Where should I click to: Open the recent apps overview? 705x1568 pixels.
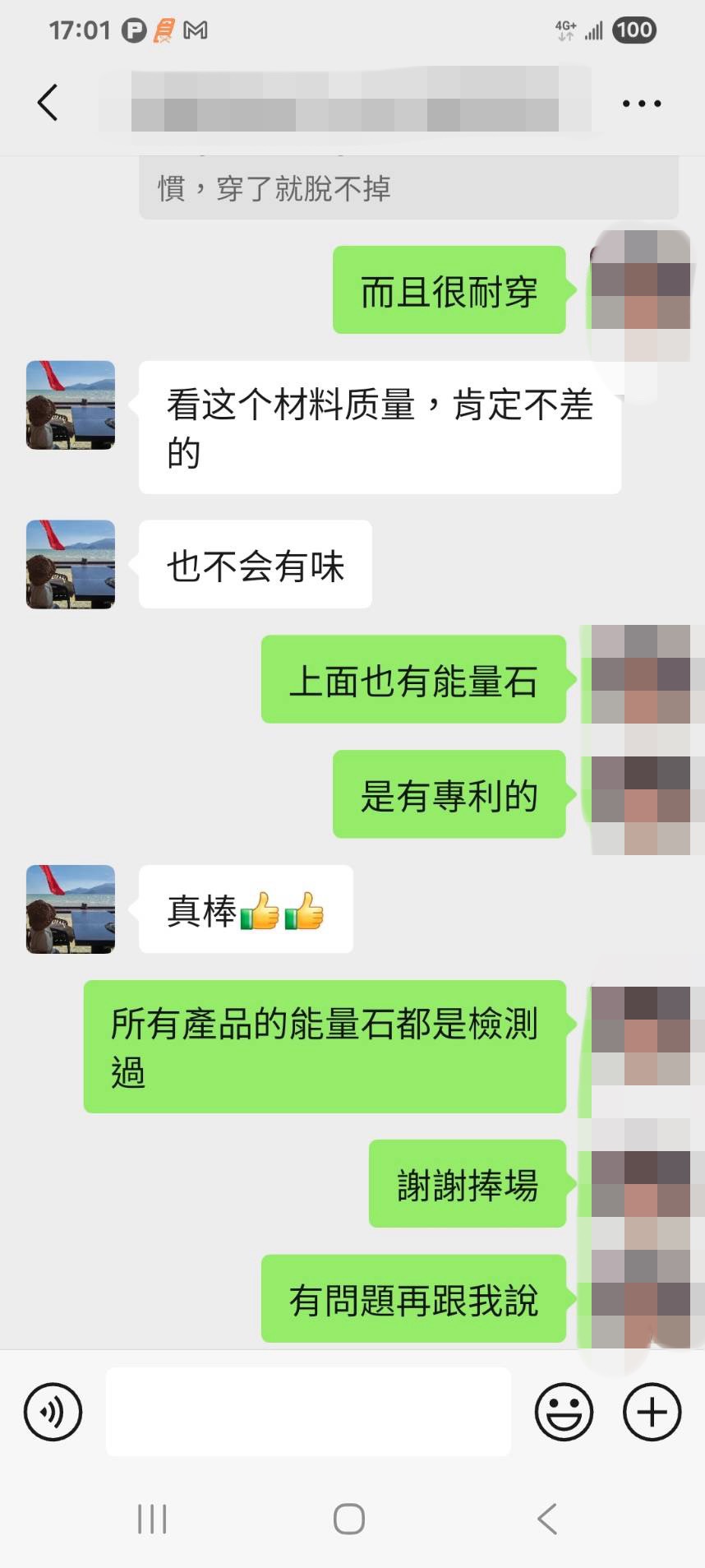(x=152, y=1519)
